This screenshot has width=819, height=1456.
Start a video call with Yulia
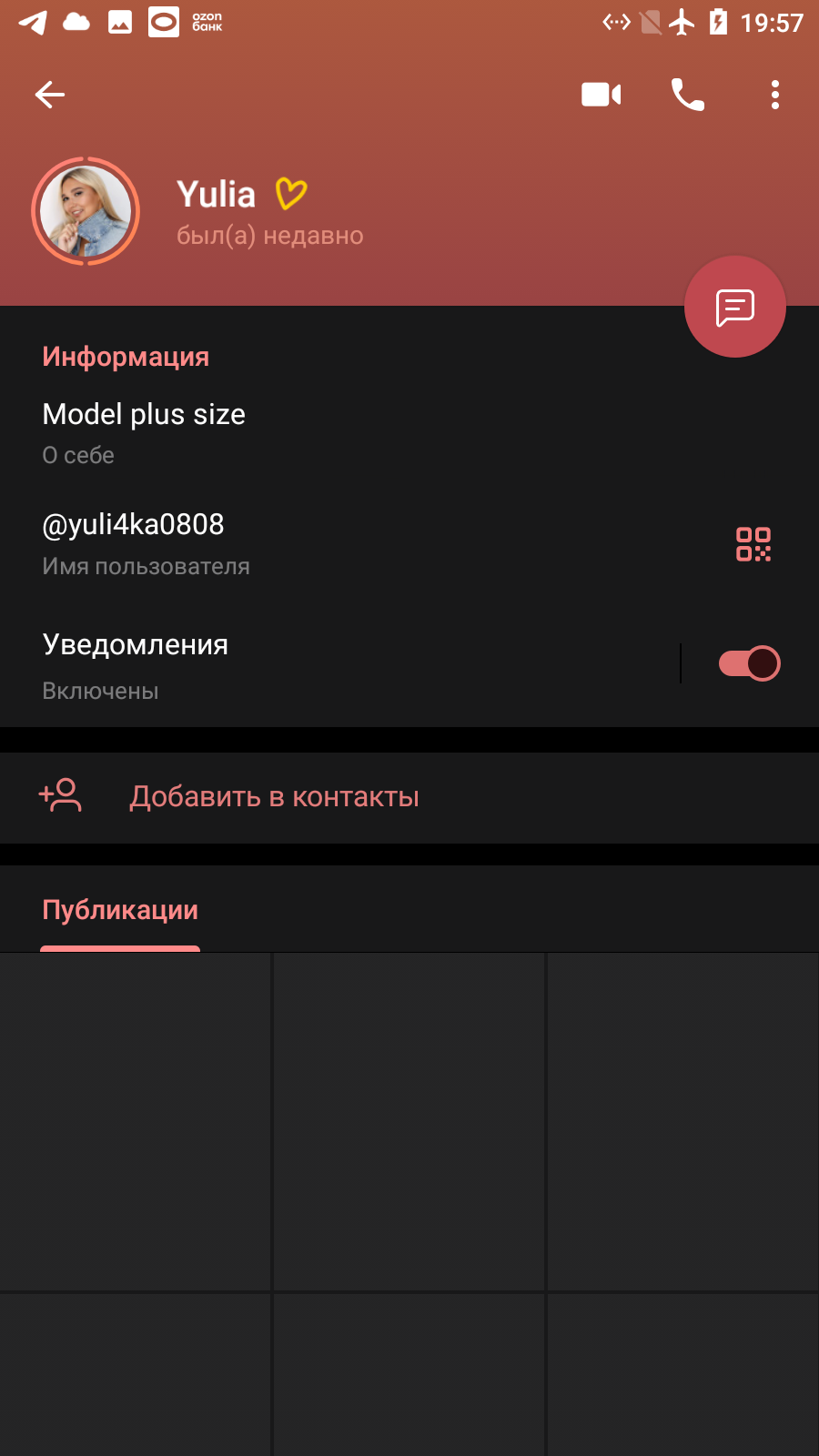coord(601,95)
